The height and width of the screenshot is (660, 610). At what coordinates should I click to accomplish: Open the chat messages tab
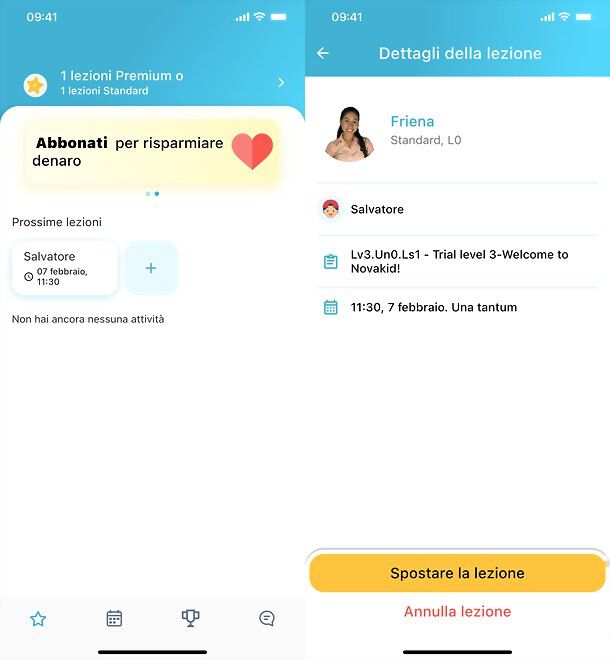point(267,619)
